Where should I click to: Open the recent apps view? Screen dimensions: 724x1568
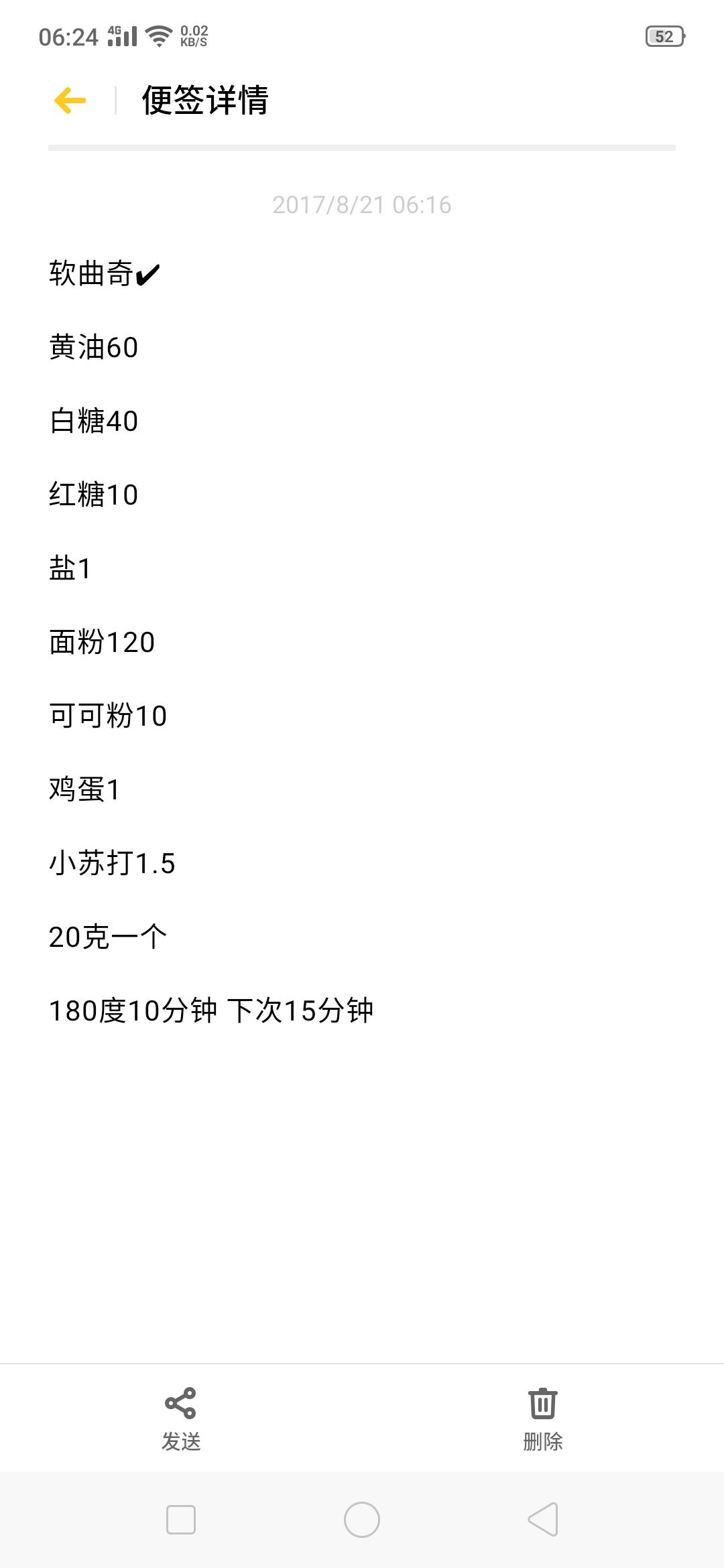click(x=181, y=1520)
